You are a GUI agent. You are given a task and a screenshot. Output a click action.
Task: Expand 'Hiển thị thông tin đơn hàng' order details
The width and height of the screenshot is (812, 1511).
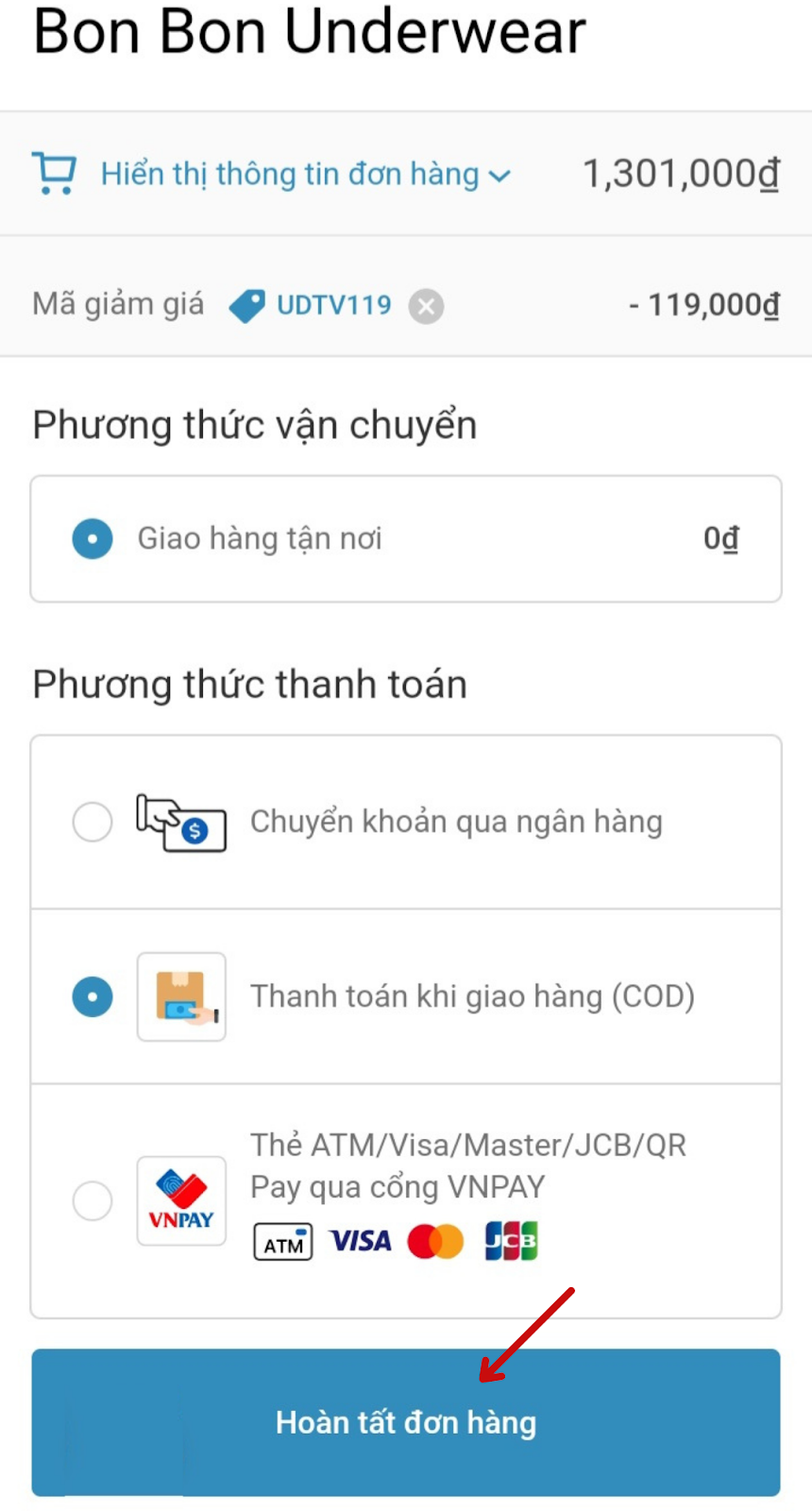(306, 175)
